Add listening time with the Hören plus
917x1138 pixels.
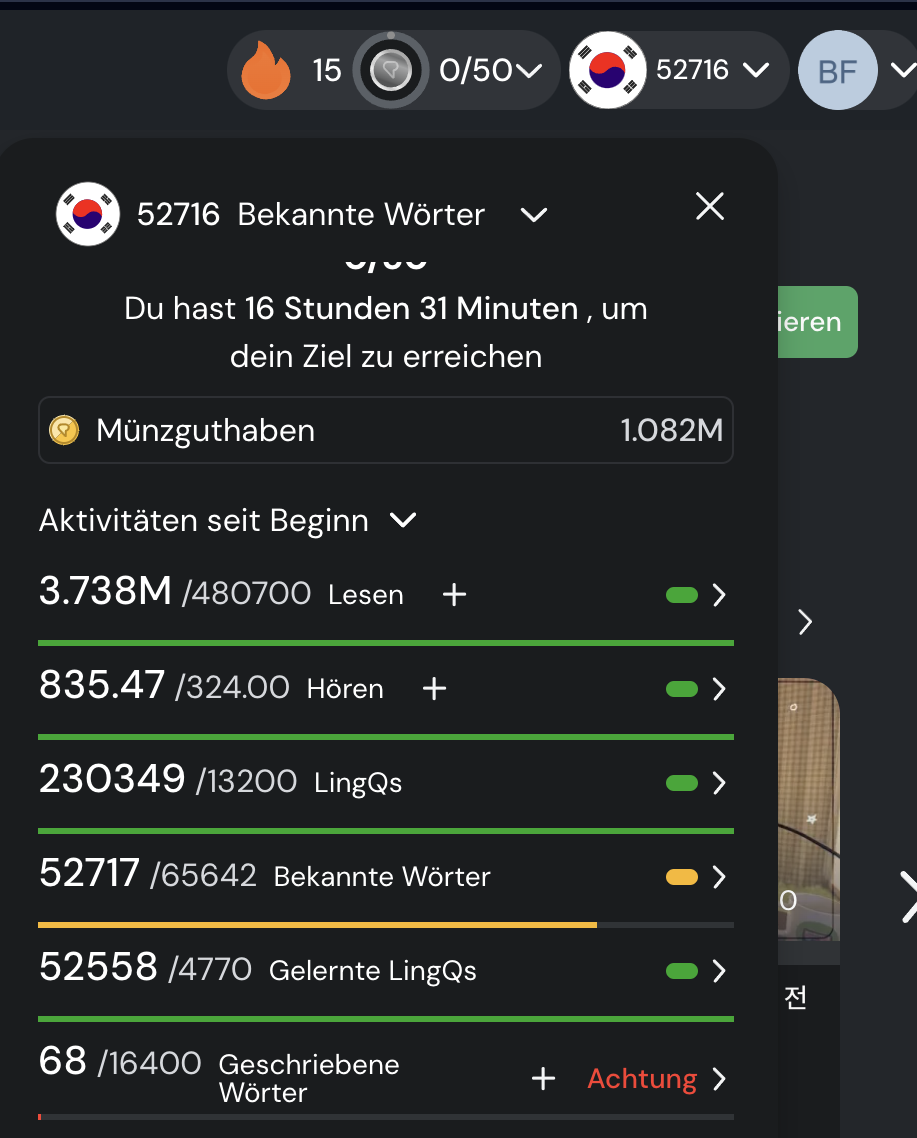[x=434, y=689]
